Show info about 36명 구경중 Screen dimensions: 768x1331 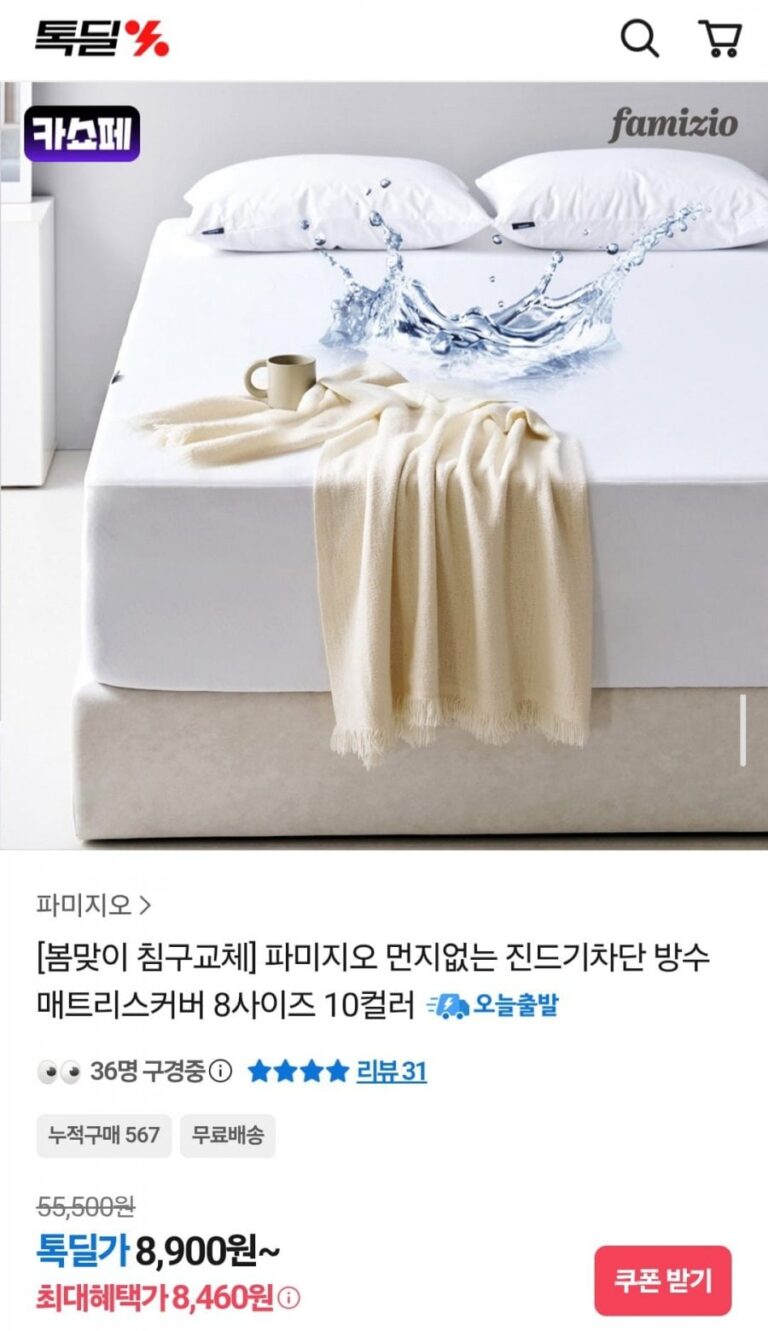click(x=222, y=1072)
